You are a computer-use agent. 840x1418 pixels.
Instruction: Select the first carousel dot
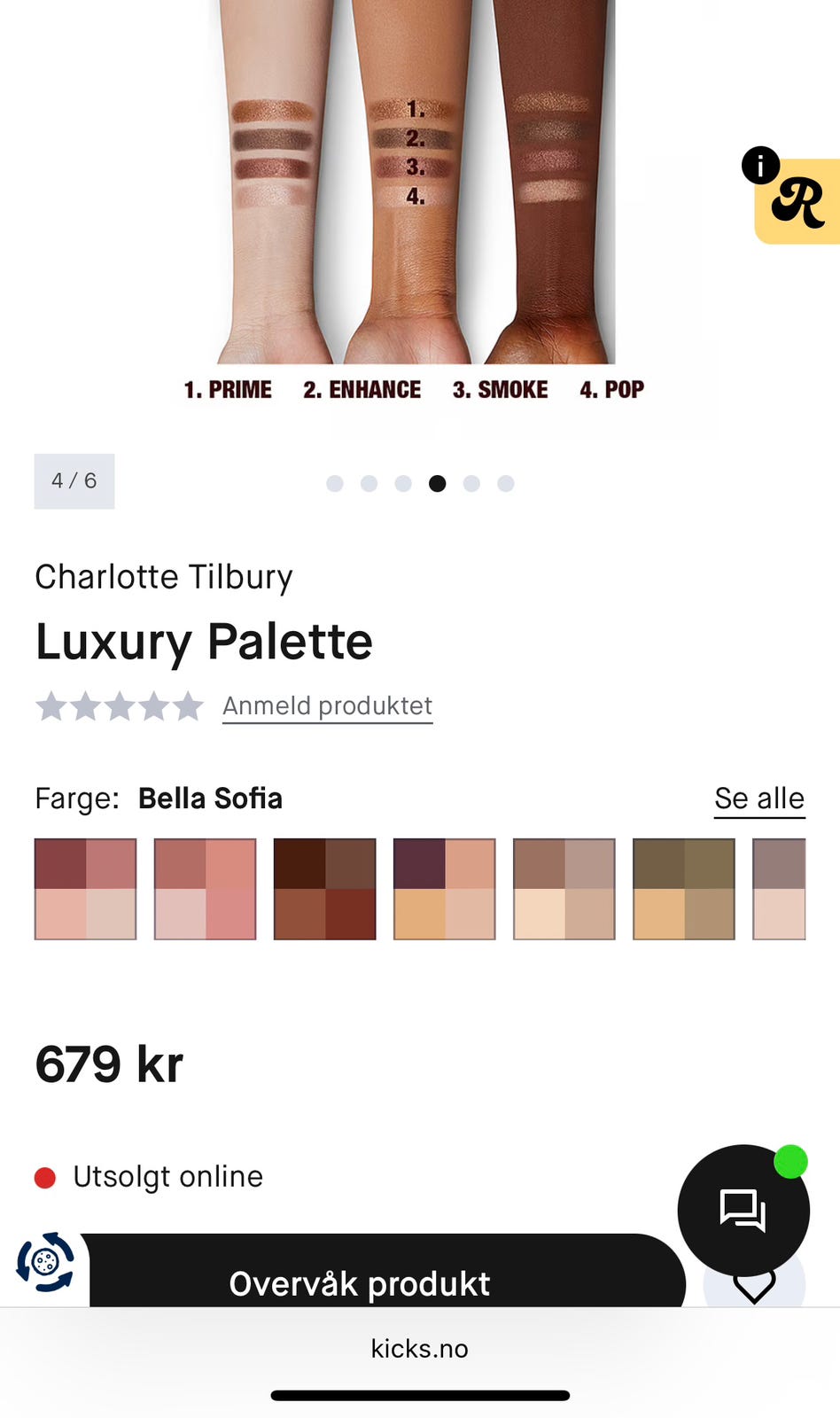(x=335, y=484)
